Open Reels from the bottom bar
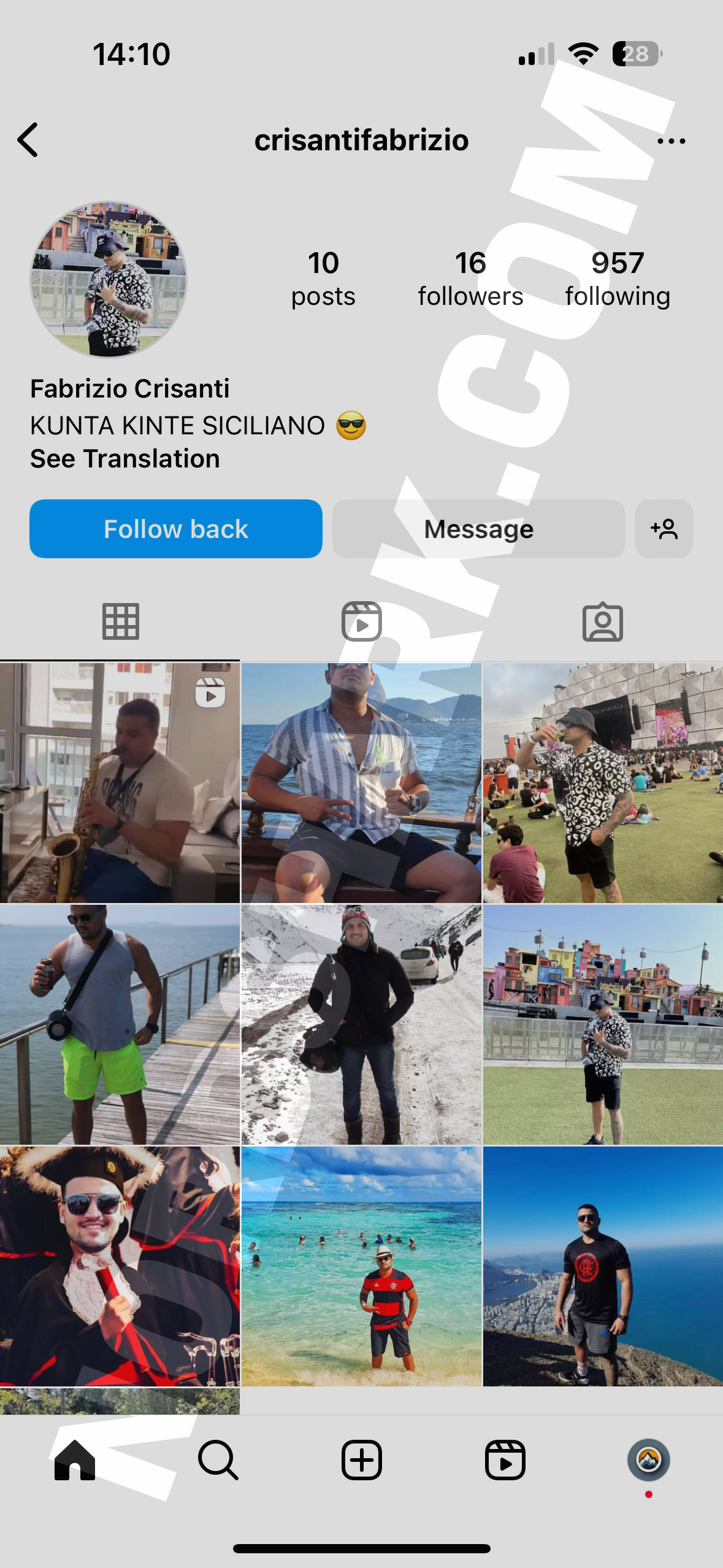Screen dimensions: 723x1568 click(x=505, y=1460)
